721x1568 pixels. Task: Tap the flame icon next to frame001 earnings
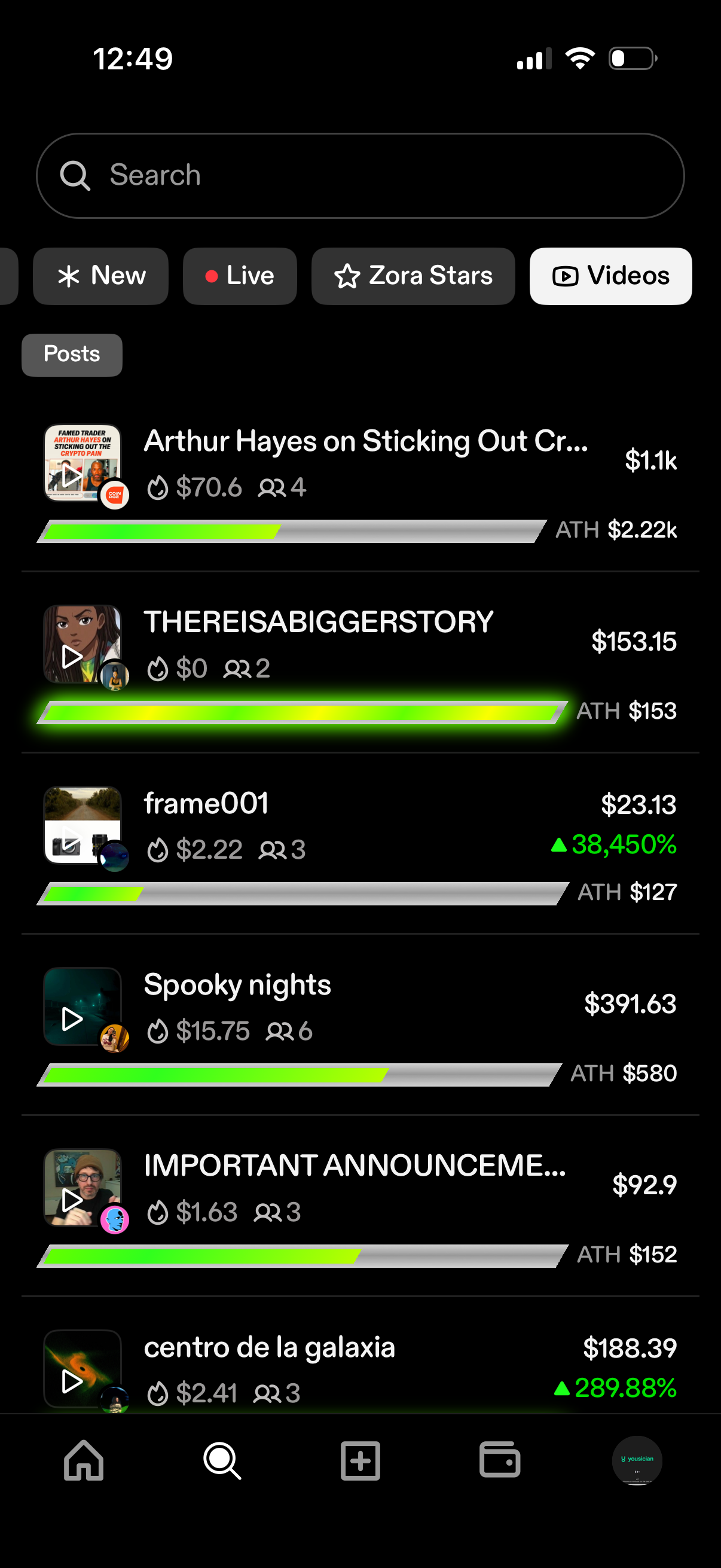(x=159, y=850)
